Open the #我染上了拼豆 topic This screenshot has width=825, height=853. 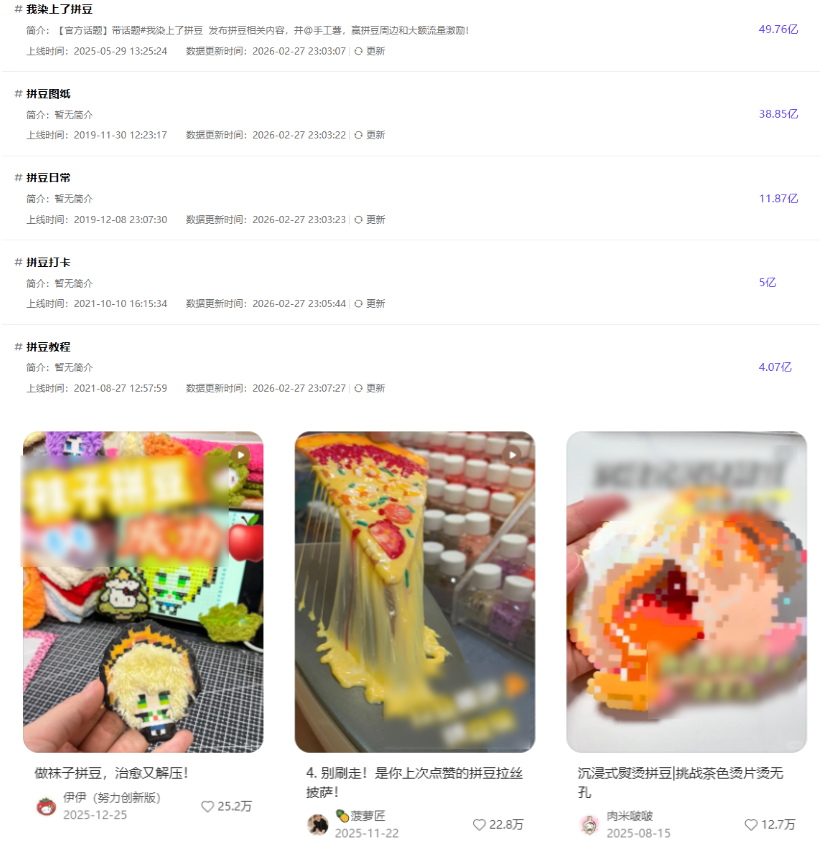tap(59, 9)
